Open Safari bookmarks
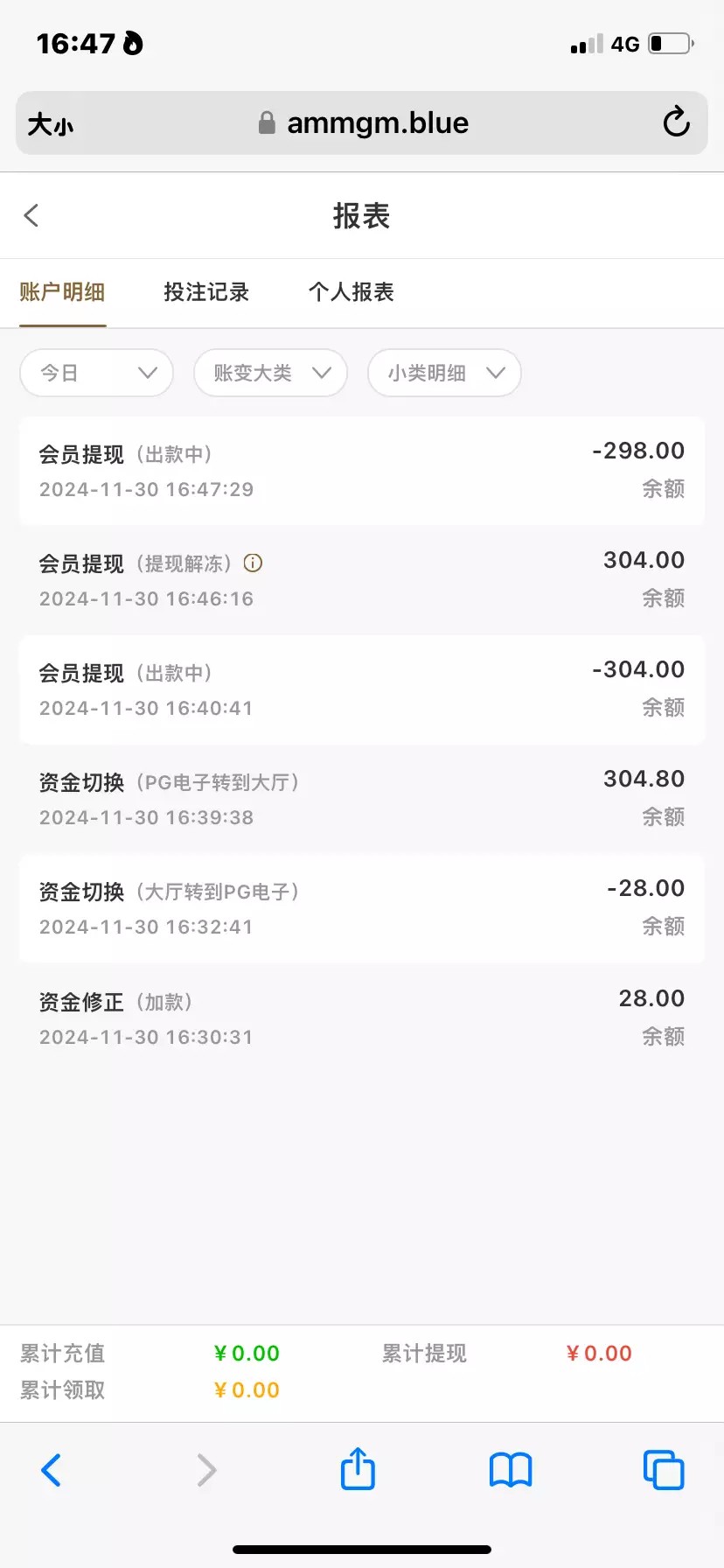 (x=511, y=1470)
